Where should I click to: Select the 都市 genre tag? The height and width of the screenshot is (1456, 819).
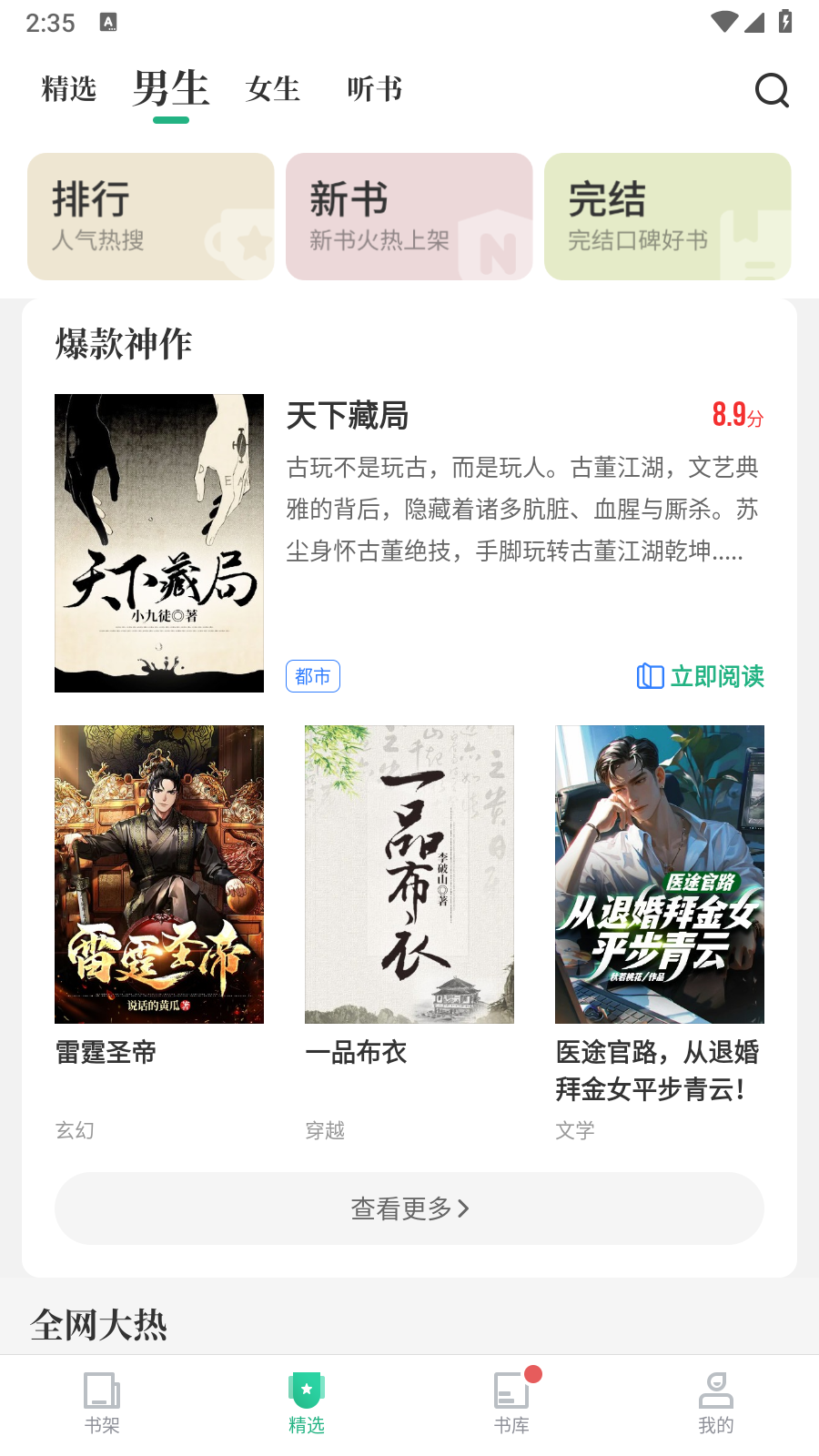click(x=313, y=676)
